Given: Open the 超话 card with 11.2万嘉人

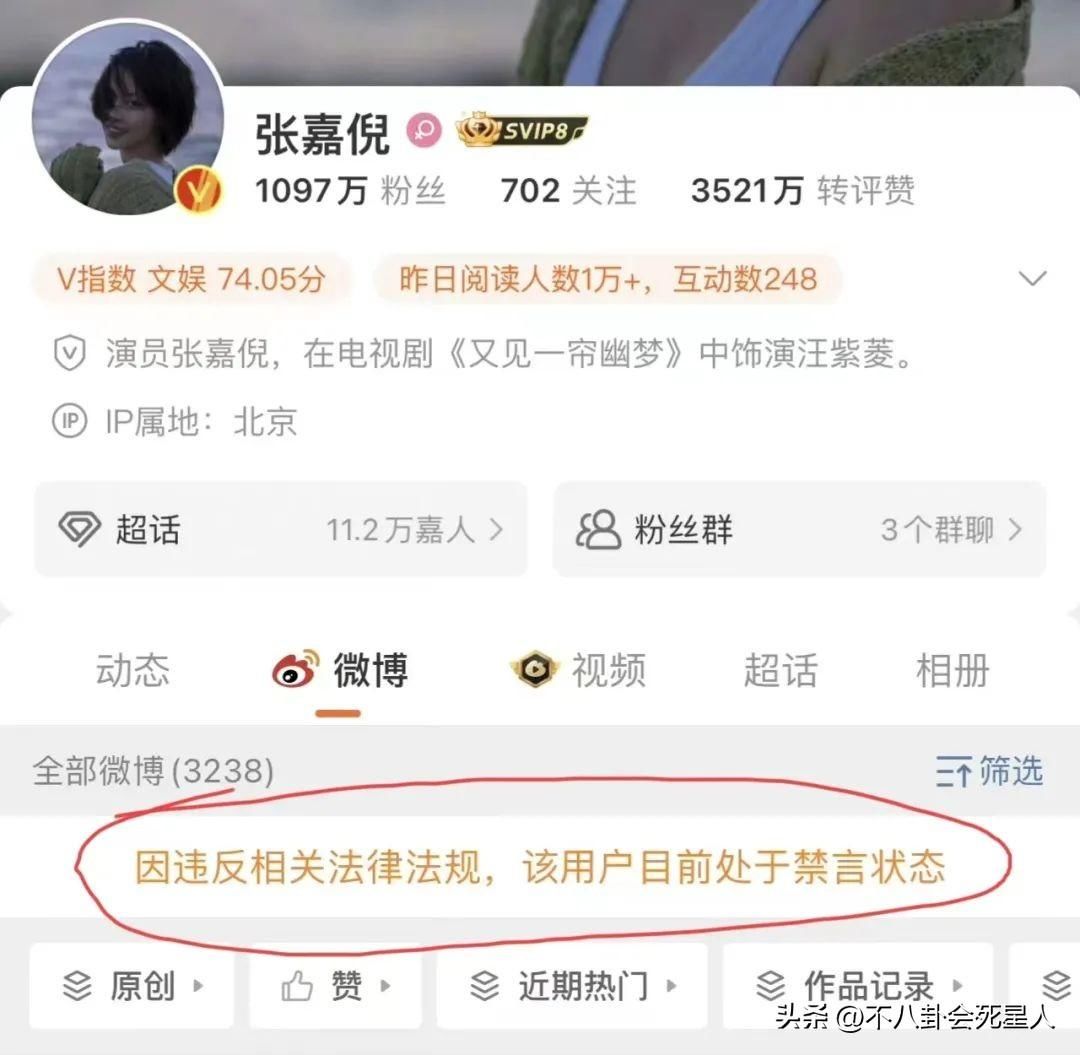Looking at the screenshot, I should [x=281, y=529].
